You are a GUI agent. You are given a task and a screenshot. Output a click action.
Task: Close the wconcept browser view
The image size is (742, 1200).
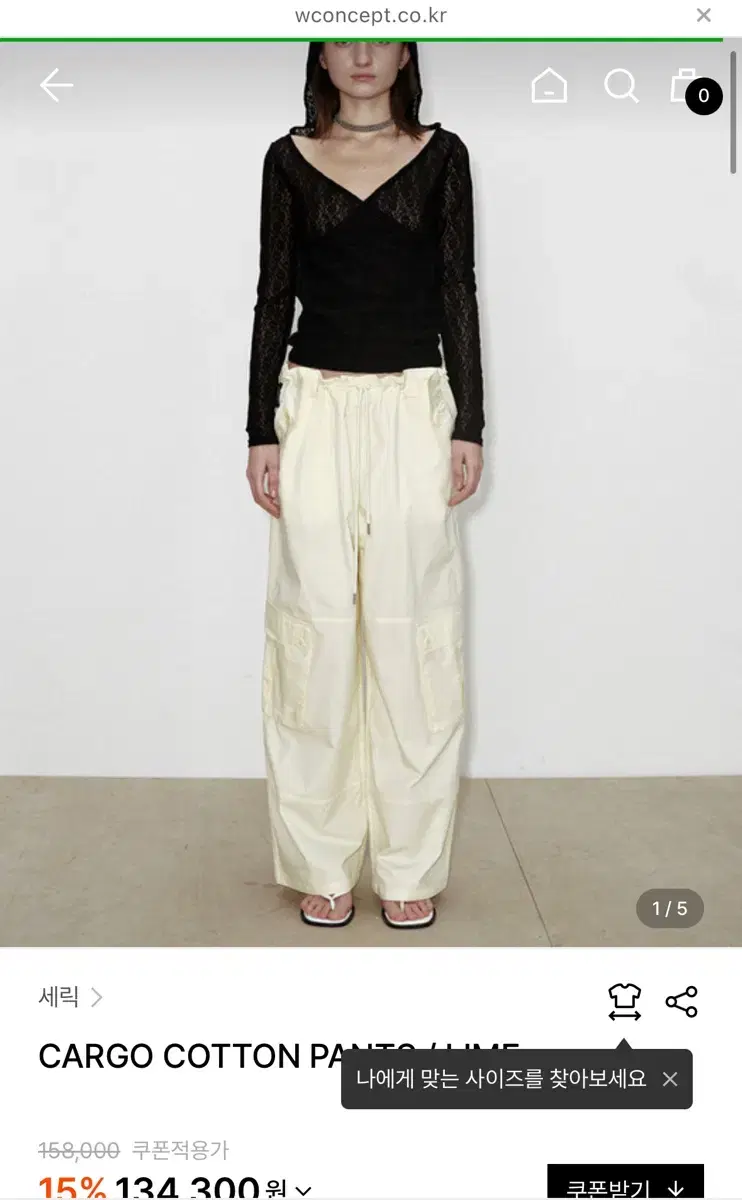pos(704,14)
